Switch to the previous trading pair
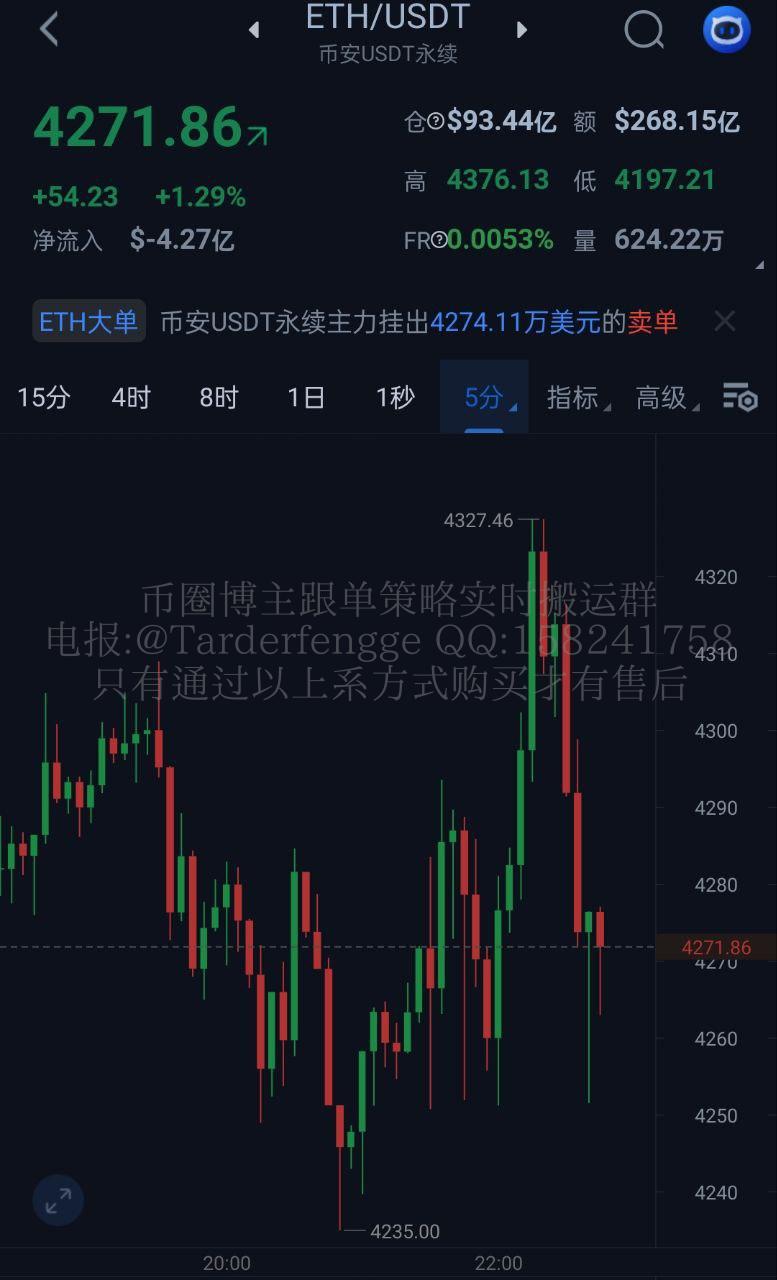 point(254,30)
